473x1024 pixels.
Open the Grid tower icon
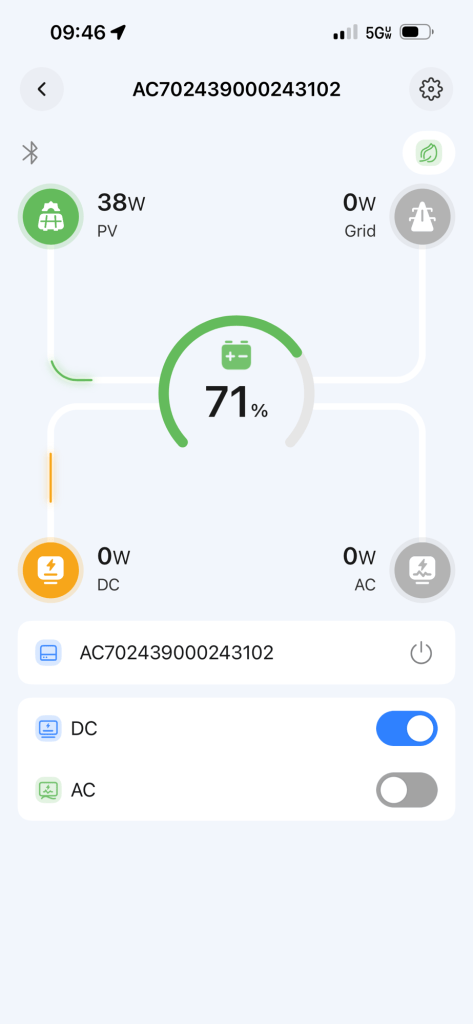(422, 216)
